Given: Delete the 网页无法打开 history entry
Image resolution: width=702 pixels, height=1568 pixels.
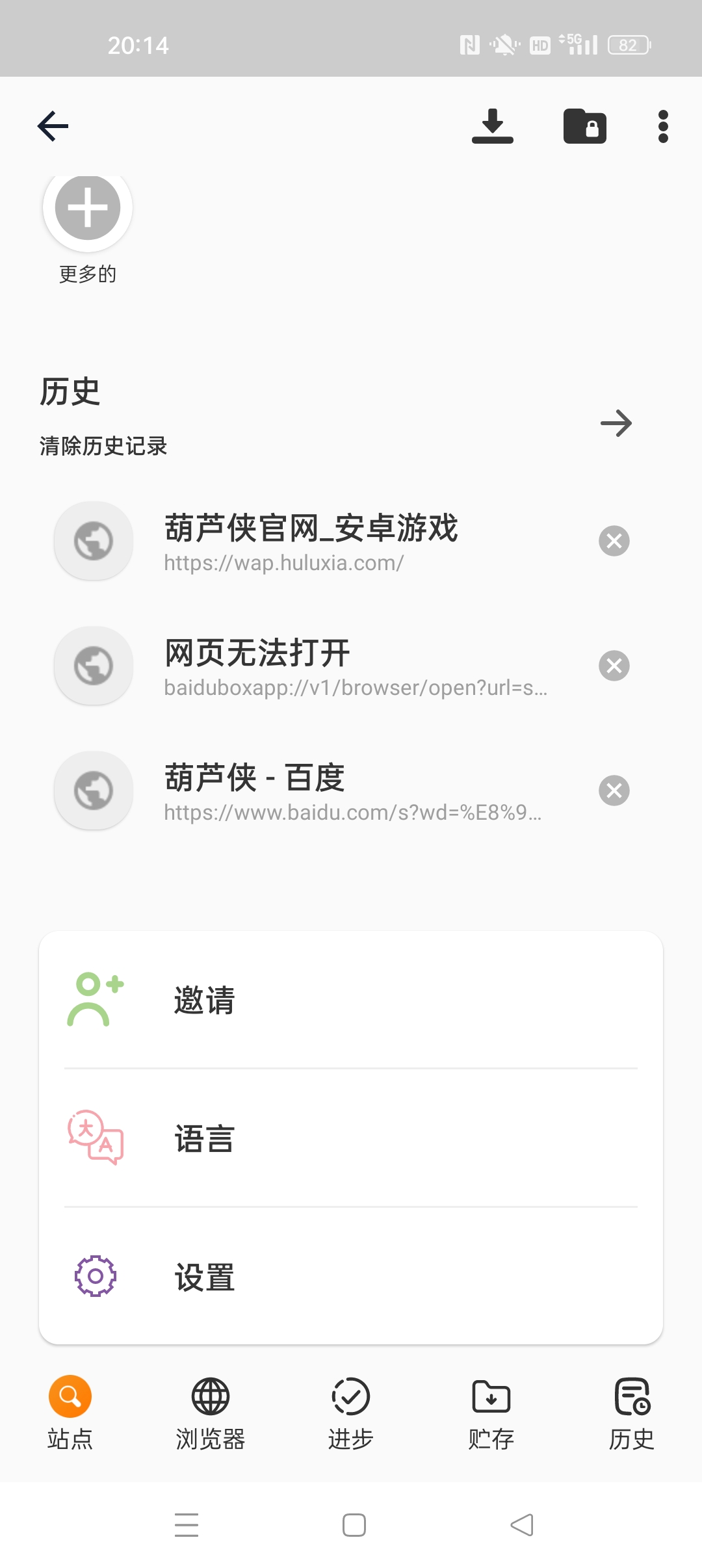Looking at the screenshot, I should click(614, 666).
